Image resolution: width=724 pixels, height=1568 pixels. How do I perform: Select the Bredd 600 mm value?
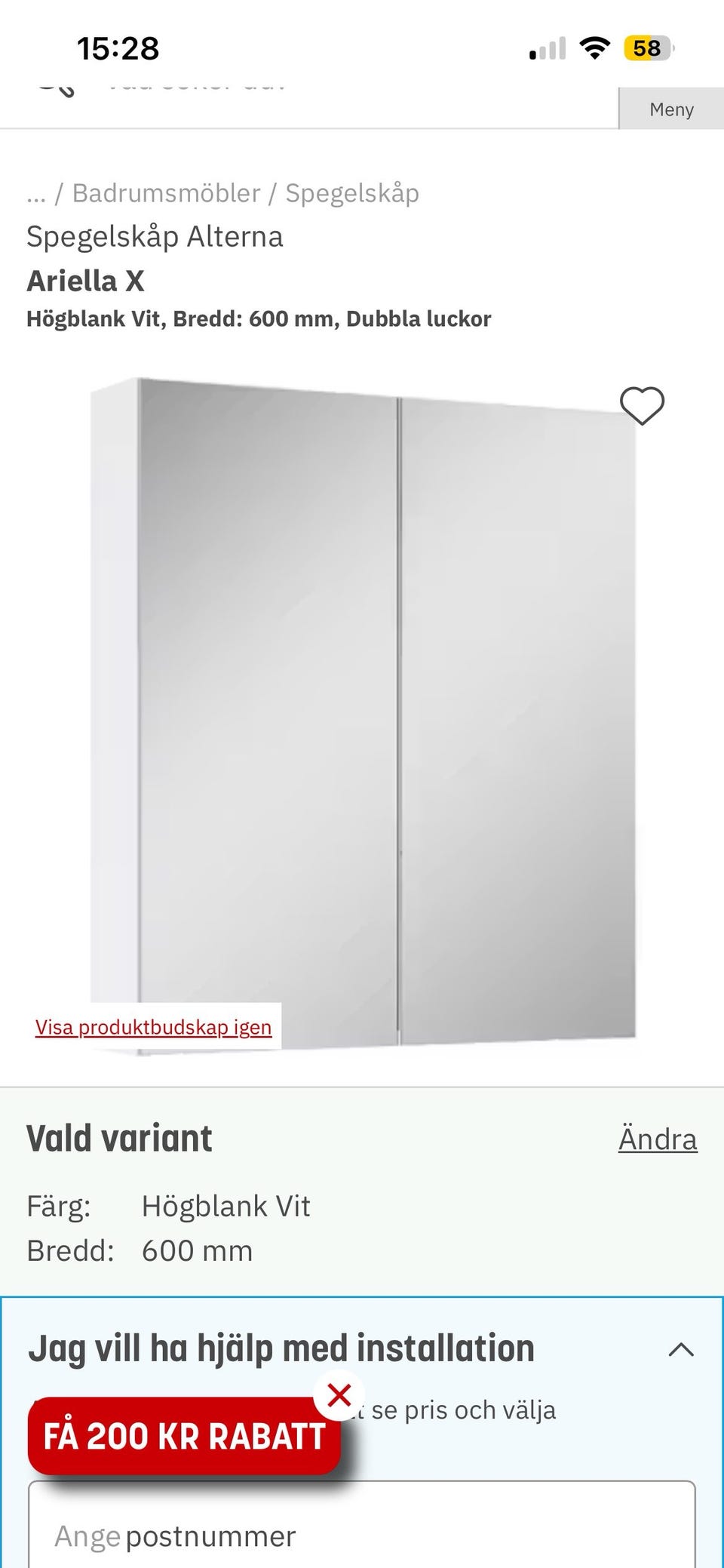[x=198, y=1250]
